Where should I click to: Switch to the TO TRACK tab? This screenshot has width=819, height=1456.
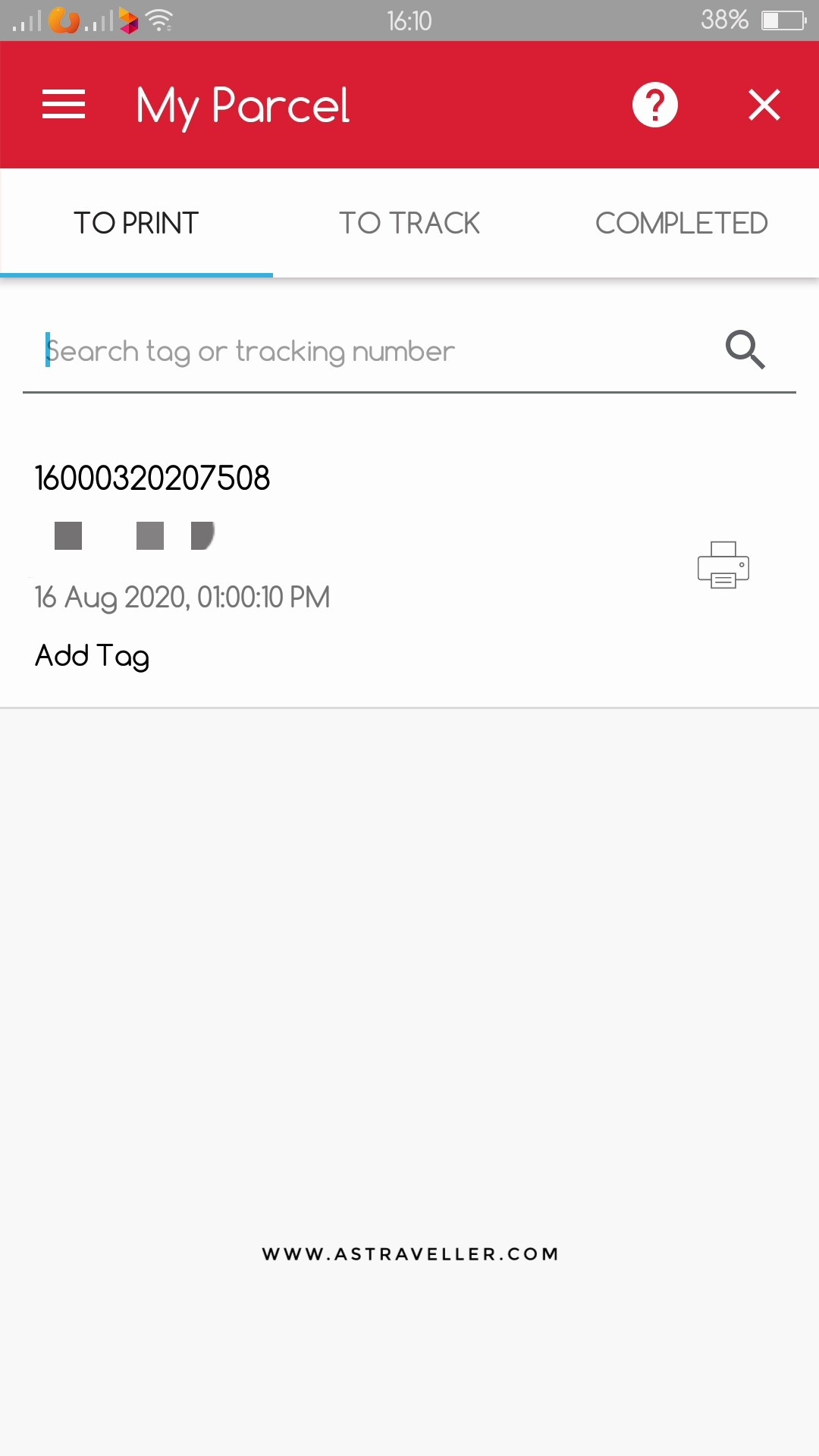click(409, 223)
